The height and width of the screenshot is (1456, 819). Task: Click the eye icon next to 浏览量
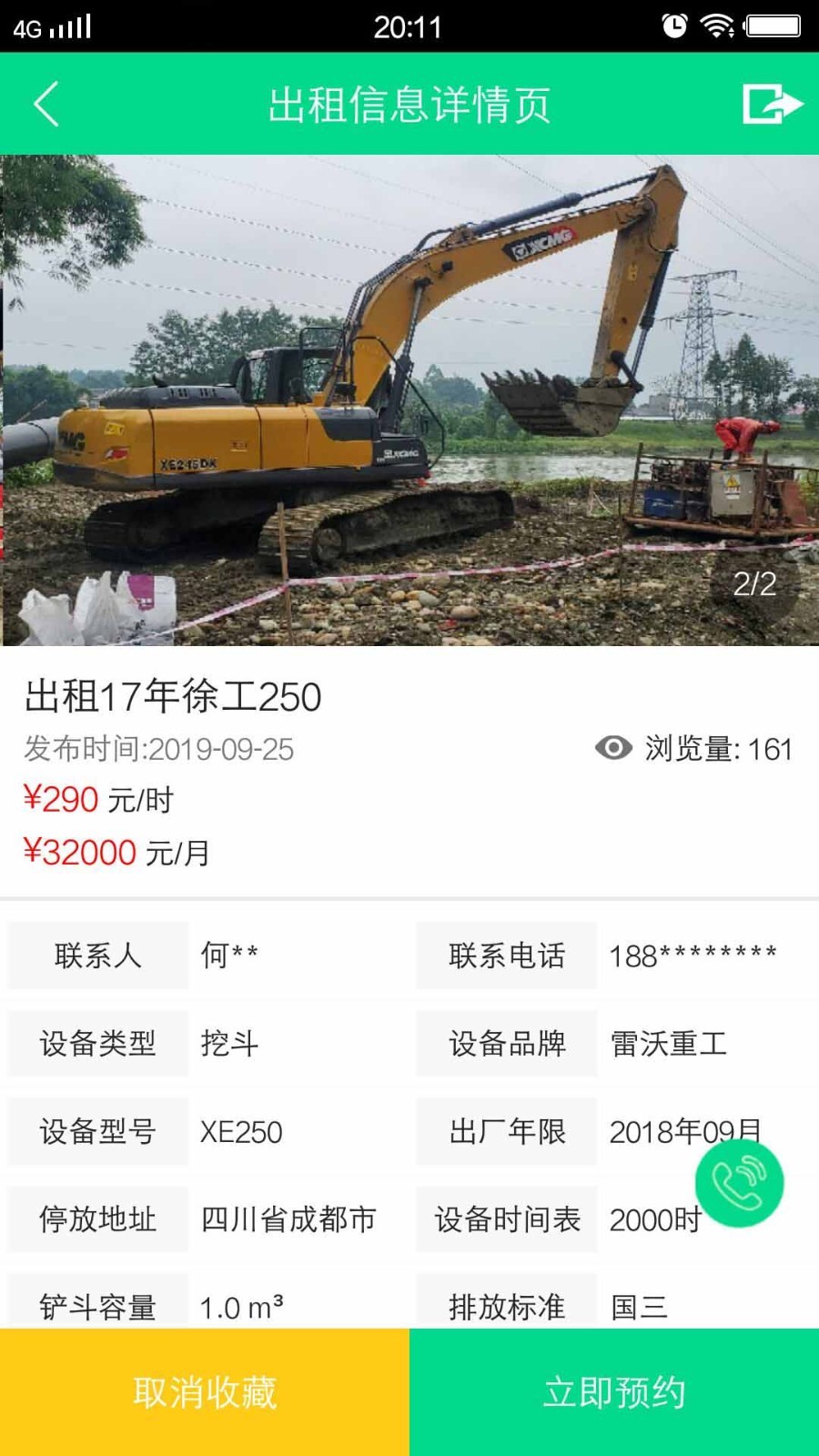tap(613, 748)
